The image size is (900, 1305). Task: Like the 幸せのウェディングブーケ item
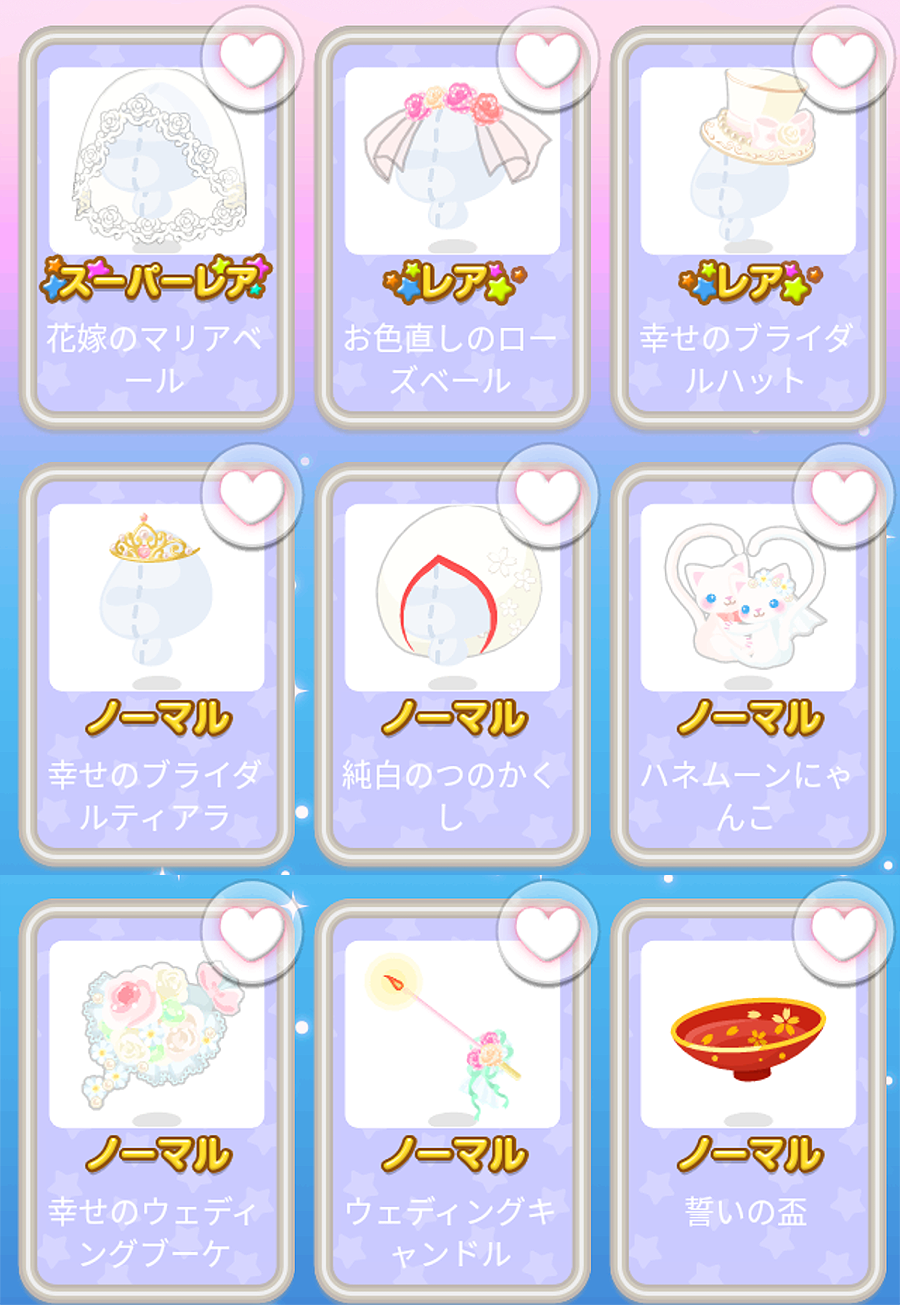coord(251,930)
